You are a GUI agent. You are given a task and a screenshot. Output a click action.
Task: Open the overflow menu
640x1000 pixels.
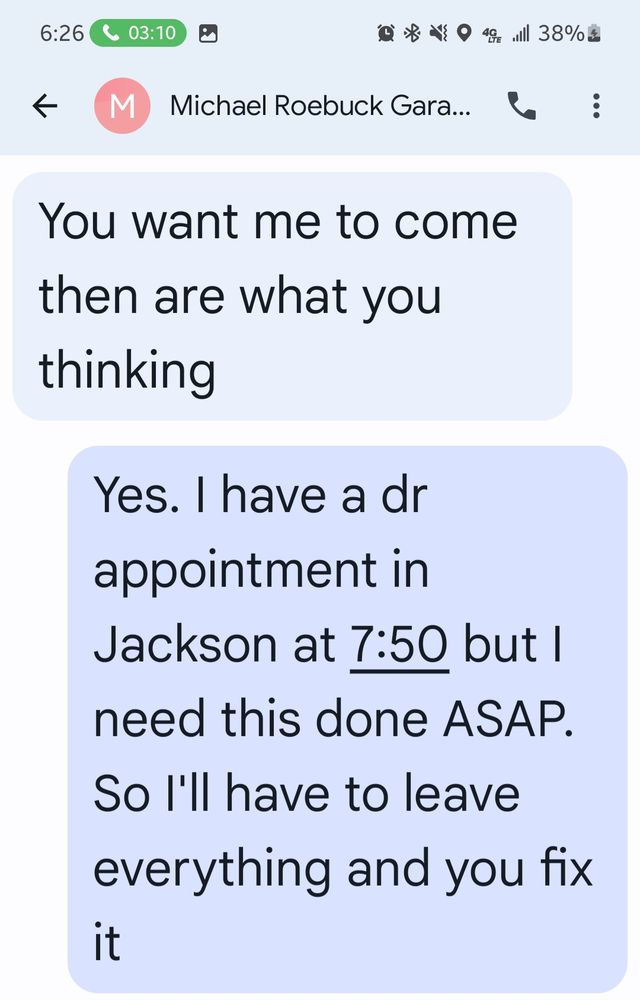(x=596, y=106)
